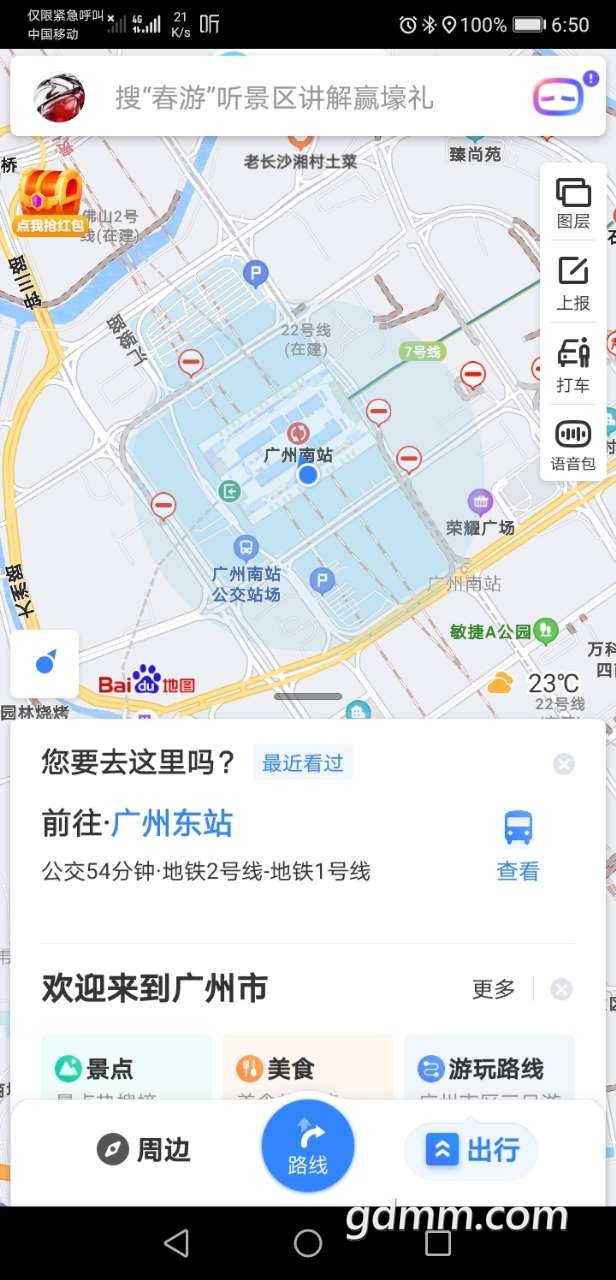This screenshot has width=616, height=1280.
Task: Tap 上报 to report an issue
Action: (x=573, y=284)
